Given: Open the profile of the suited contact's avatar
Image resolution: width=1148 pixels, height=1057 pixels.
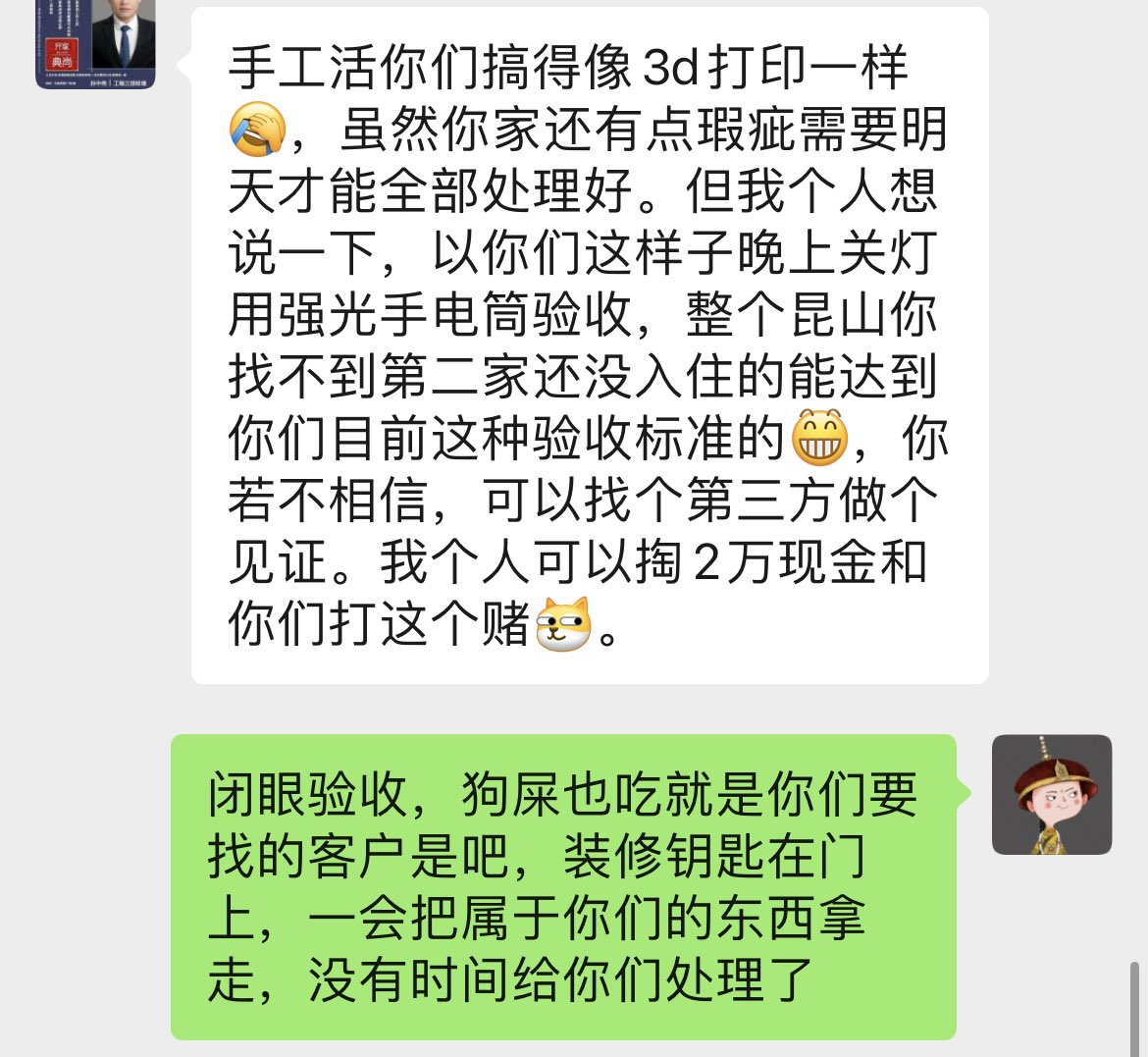Looking at the screenshot, I should 95,44.
